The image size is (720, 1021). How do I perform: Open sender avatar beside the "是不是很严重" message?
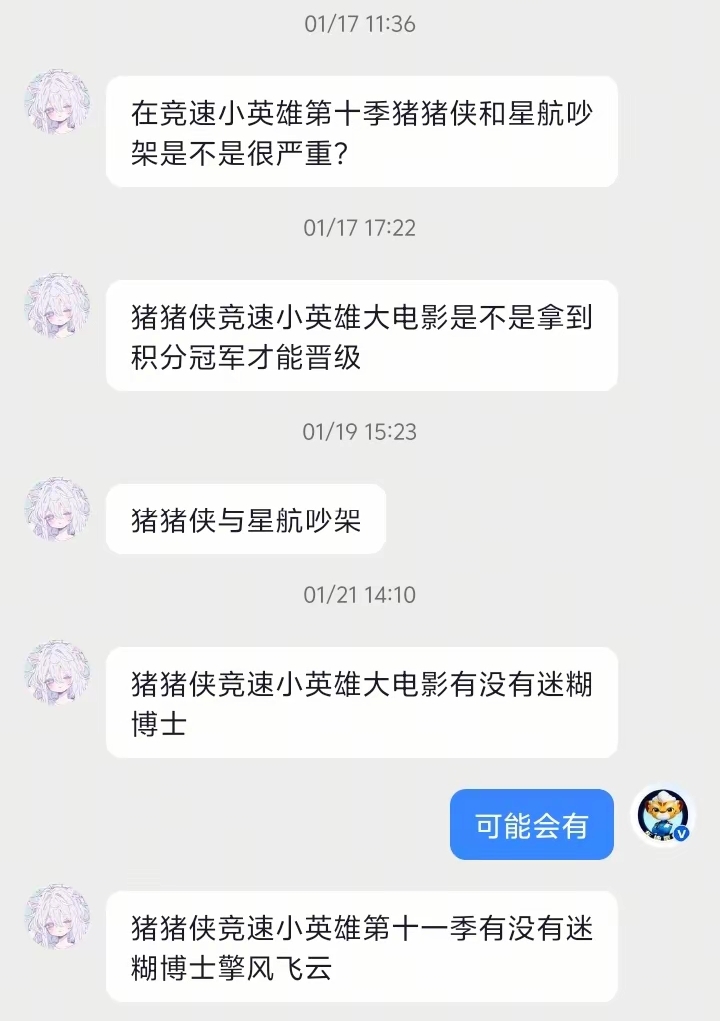57,103
